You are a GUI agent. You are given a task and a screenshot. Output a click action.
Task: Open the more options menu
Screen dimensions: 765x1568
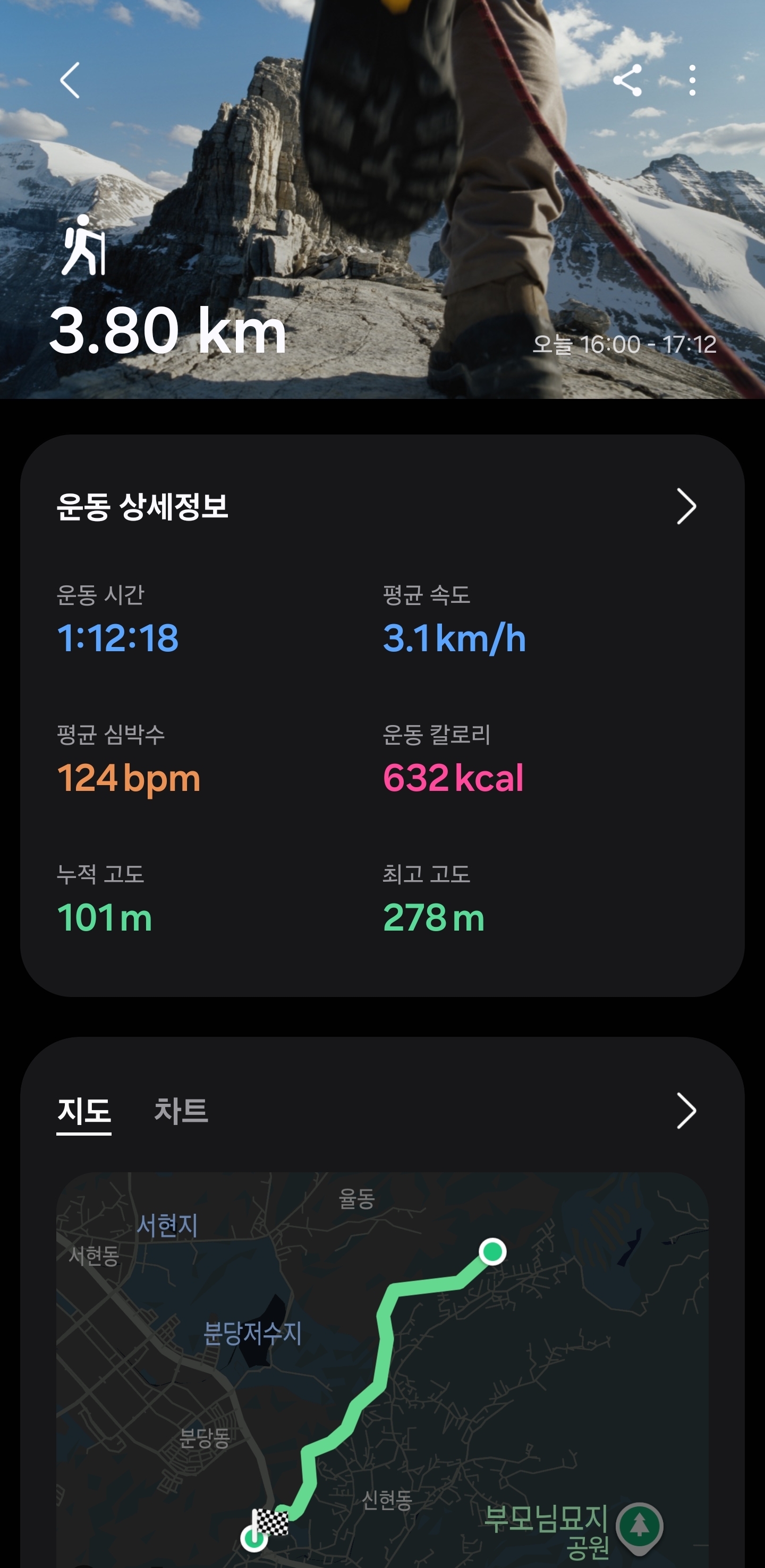pos(692,80)
